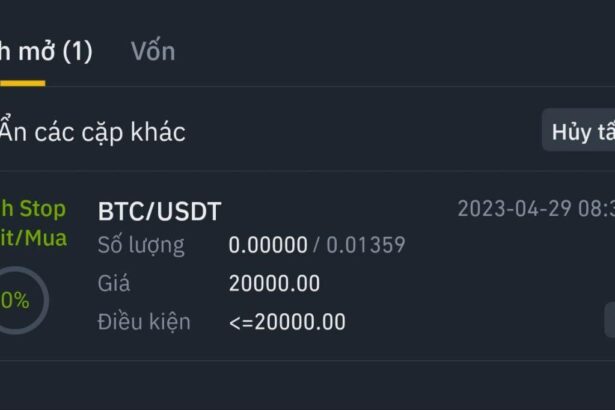The width and height of the screenshot is (615, 410).
Task: Tap the Hủy tất cả button
Action: coord(582,131)
